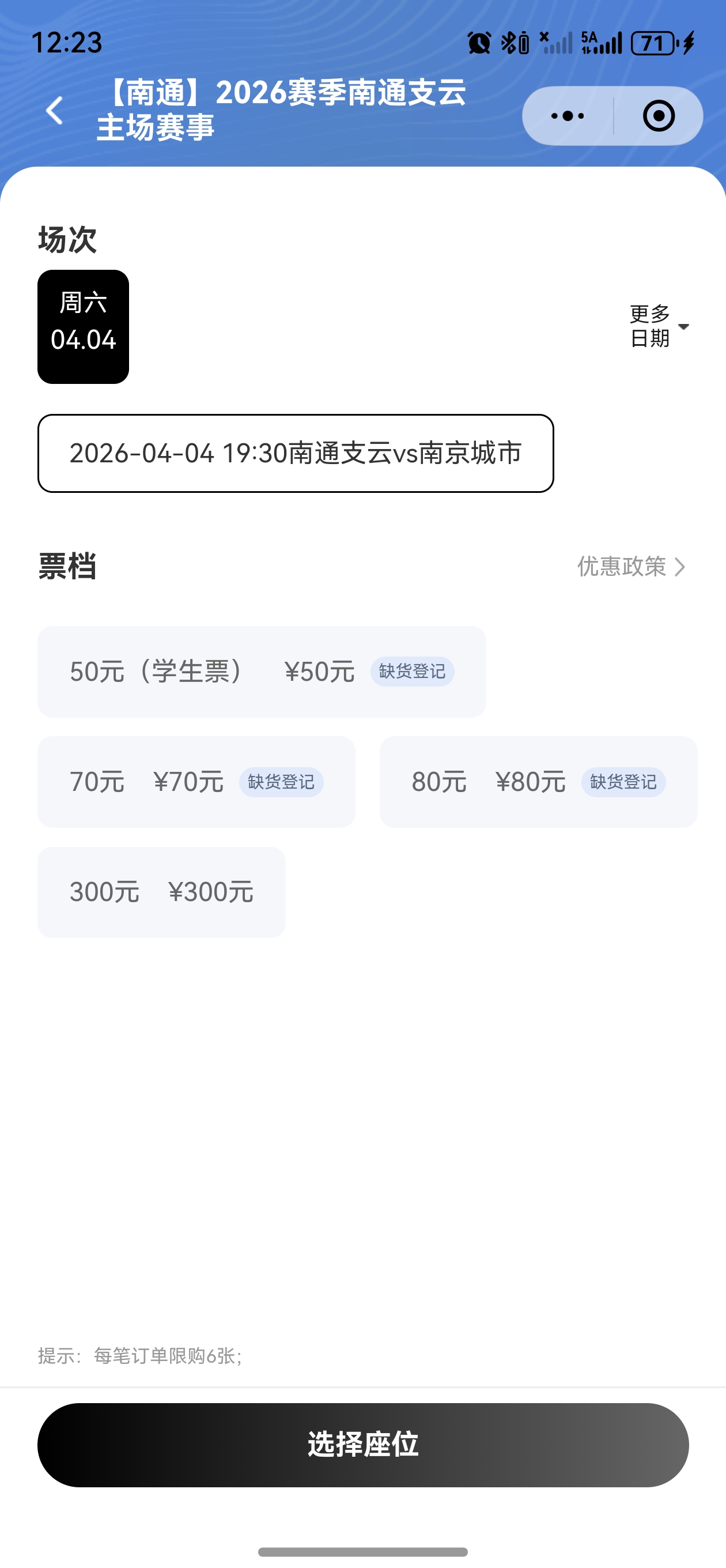This screenshot has width=726, height=1568.
Task: Open the mini program three-dot menu
Action: point(568,116)
